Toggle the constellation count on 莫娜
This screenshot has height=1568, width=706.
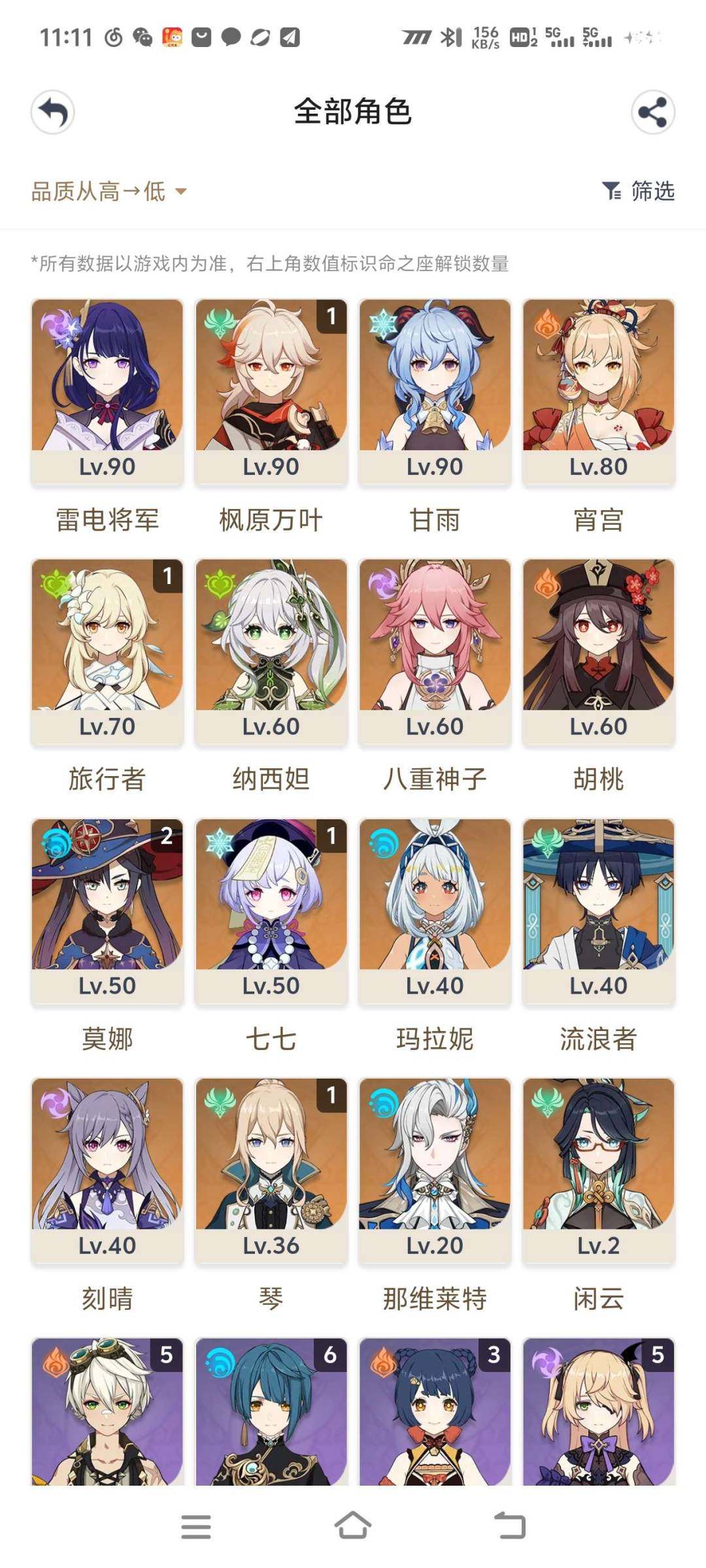point(165,836)
